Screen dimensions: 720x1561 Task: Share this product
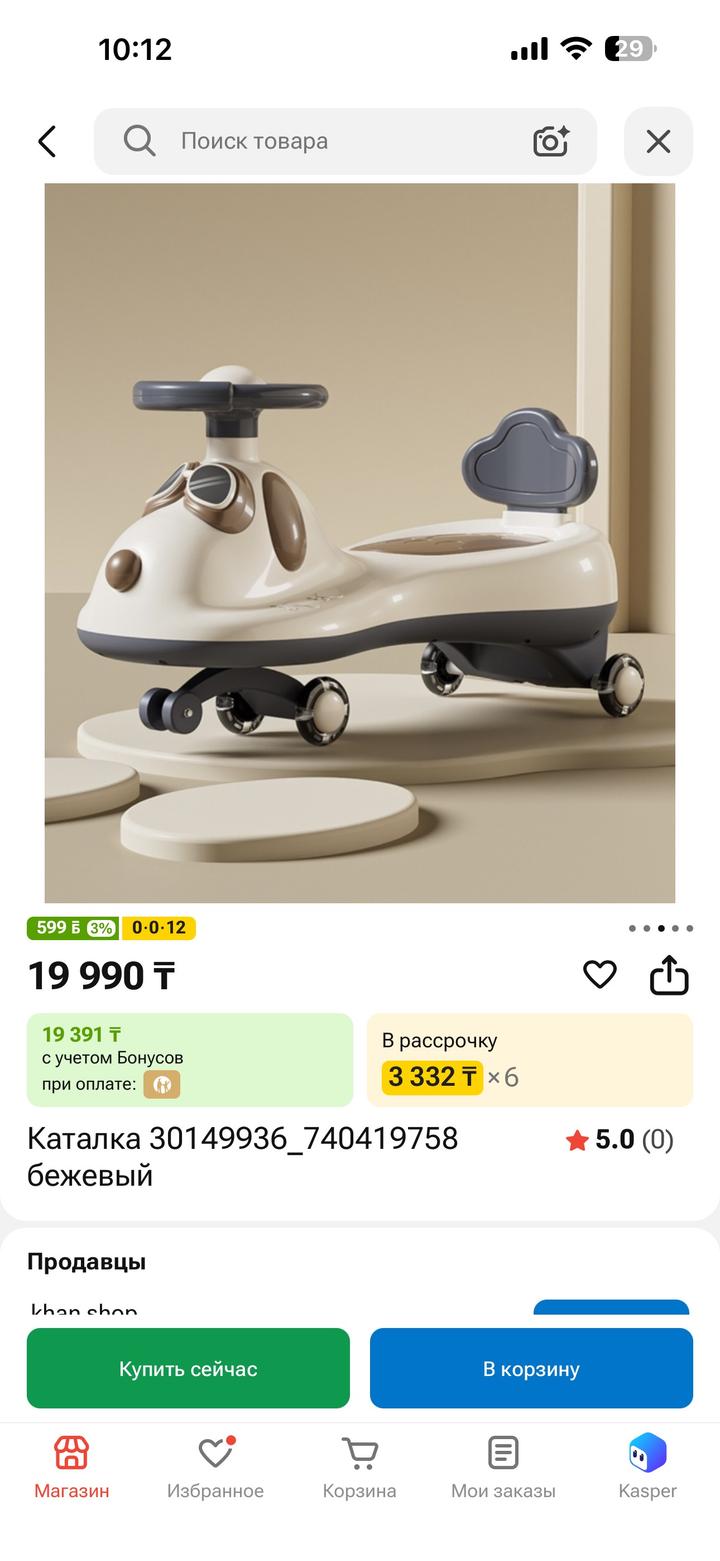[x=669, y=975]
